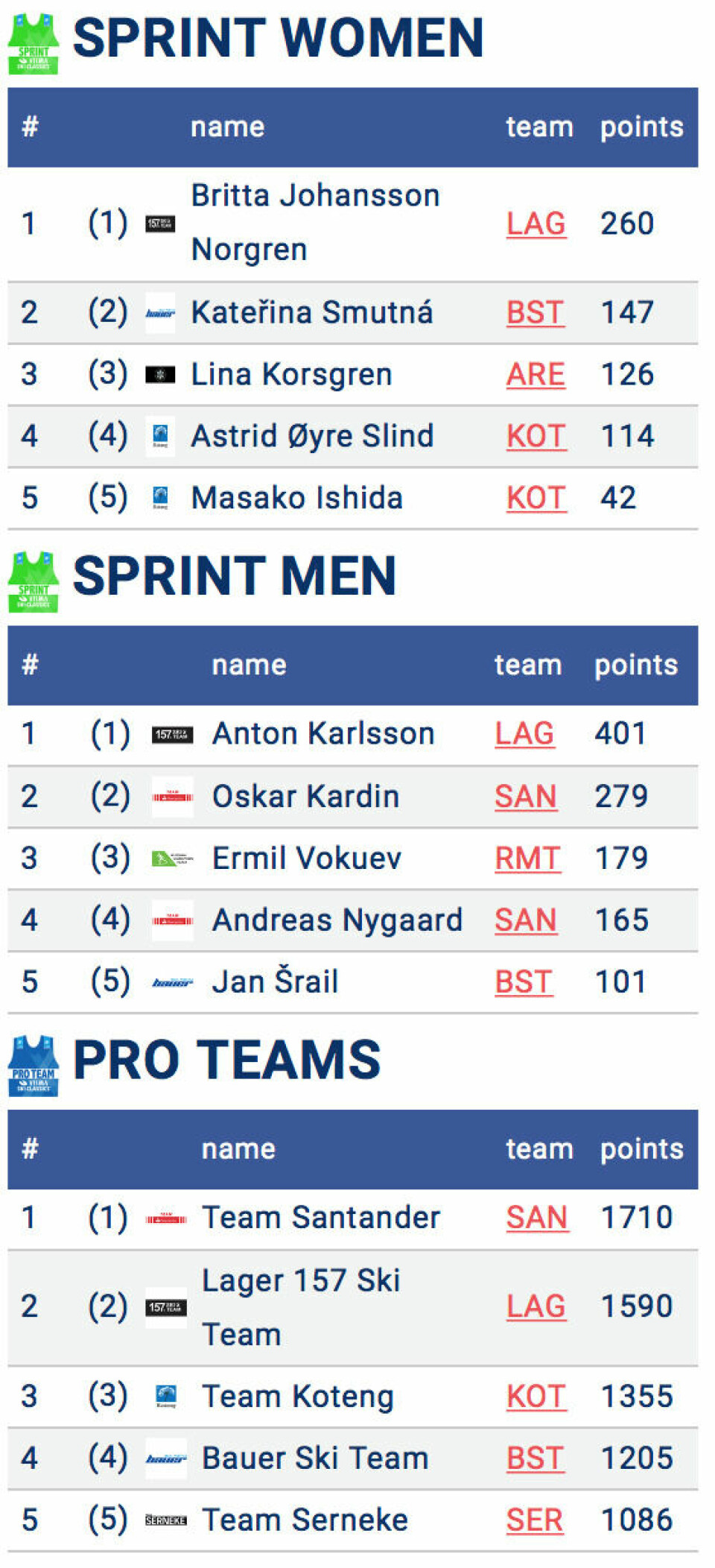Open LAG team link beside Anton Karlsson

click(x=524, y=733)
